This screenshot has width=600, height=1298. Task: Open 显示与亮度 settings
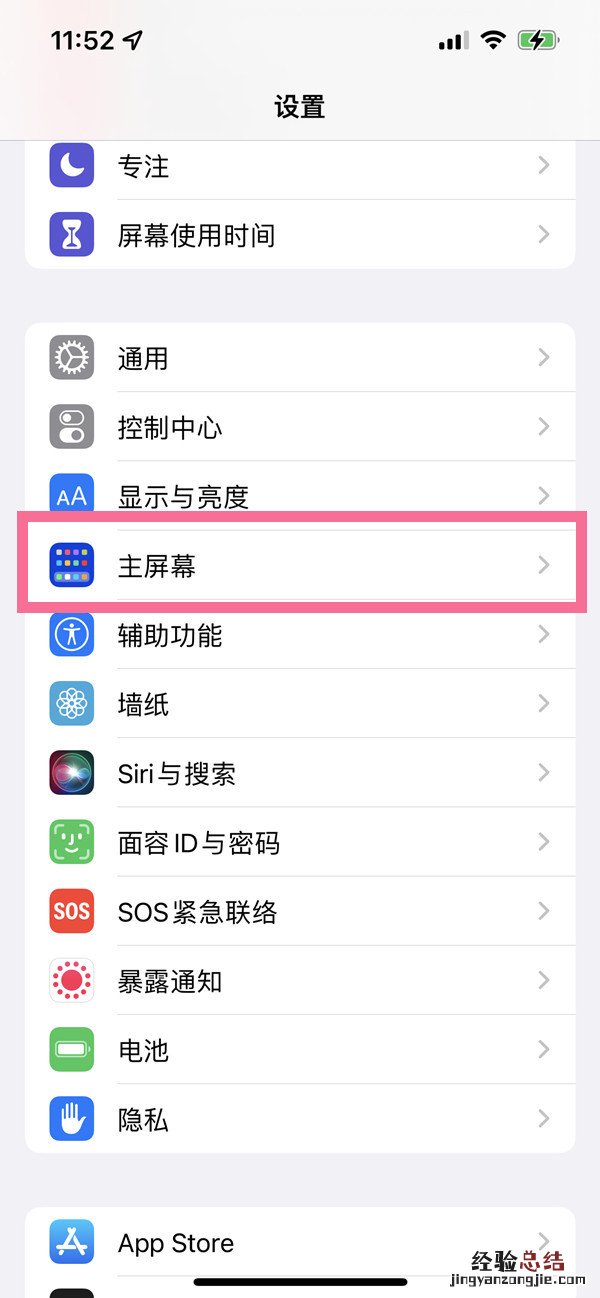pyautogui.click(x=300, y=496)
